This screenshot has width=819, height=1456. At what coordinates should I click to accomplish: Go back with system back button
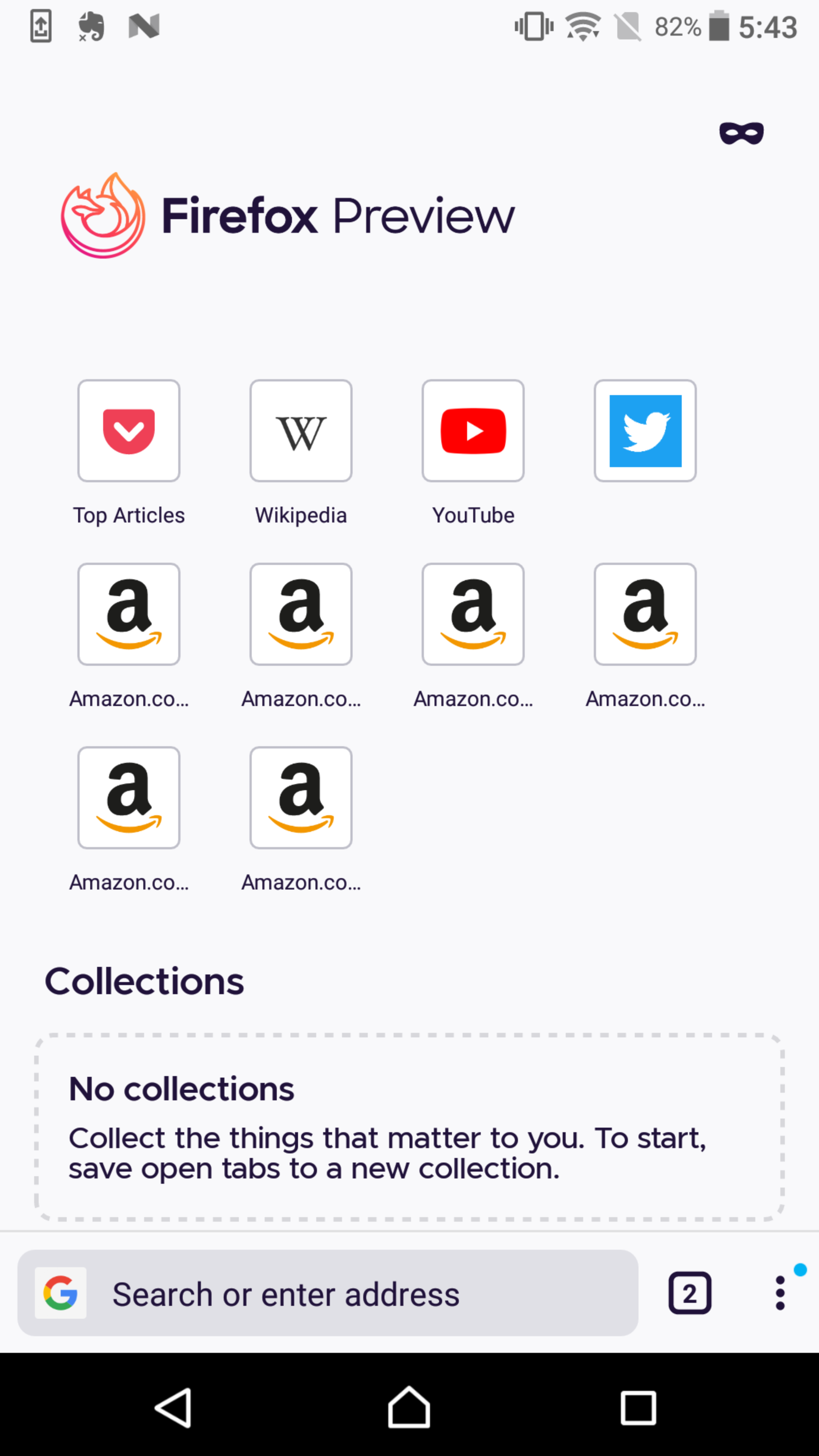point(174,1407)
